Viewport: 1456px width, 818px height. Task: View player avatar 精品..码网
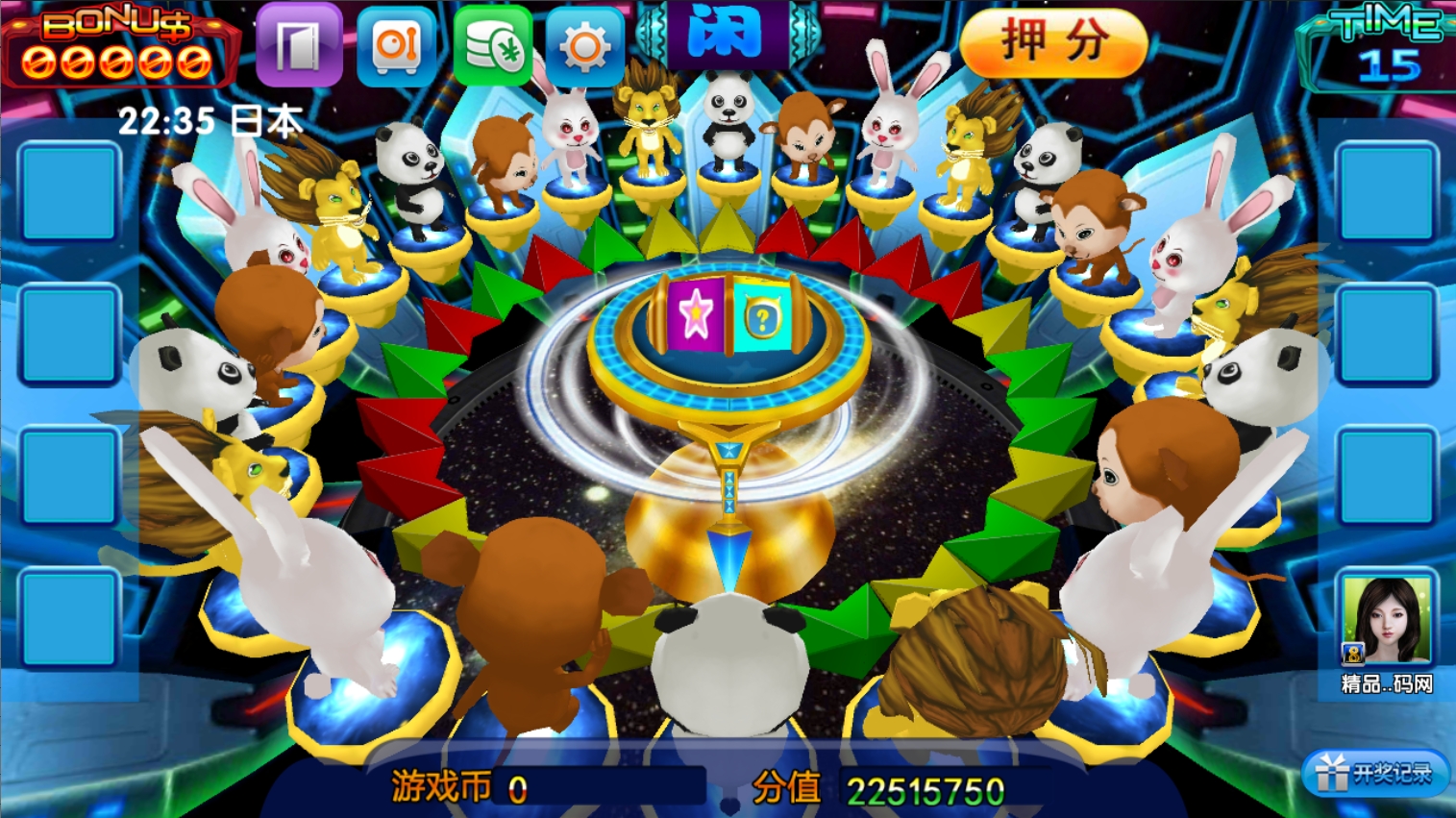click(1385, 621)
